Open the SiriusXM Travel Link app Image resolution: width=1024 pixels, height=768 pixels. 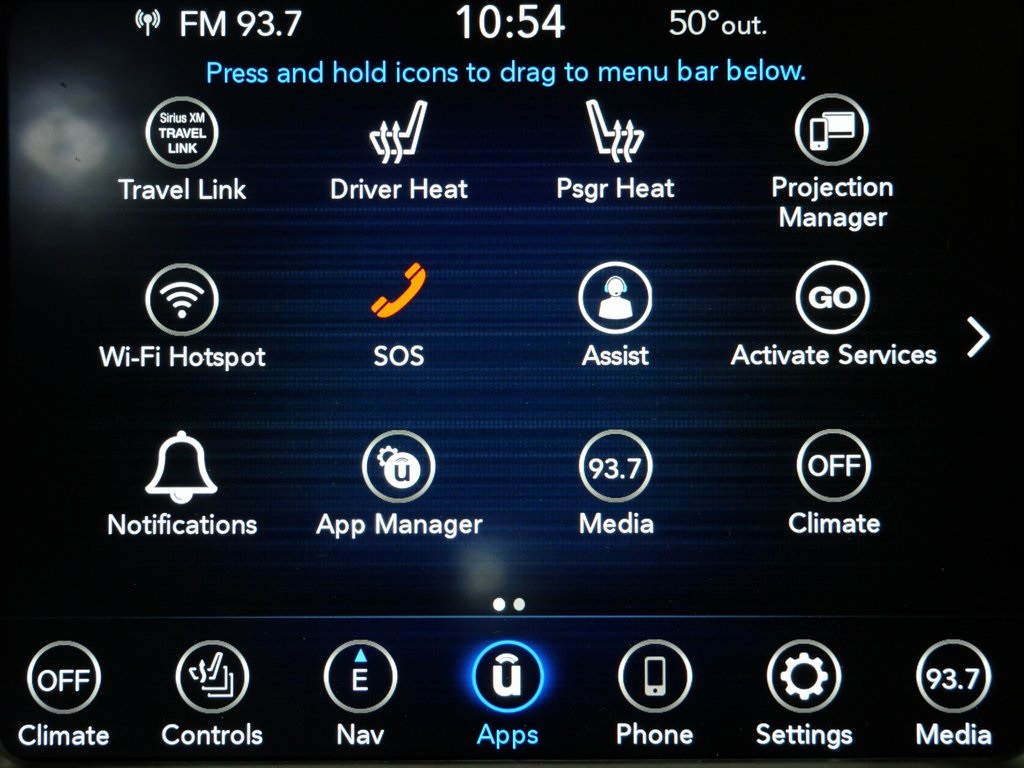(x=182, y=132)
